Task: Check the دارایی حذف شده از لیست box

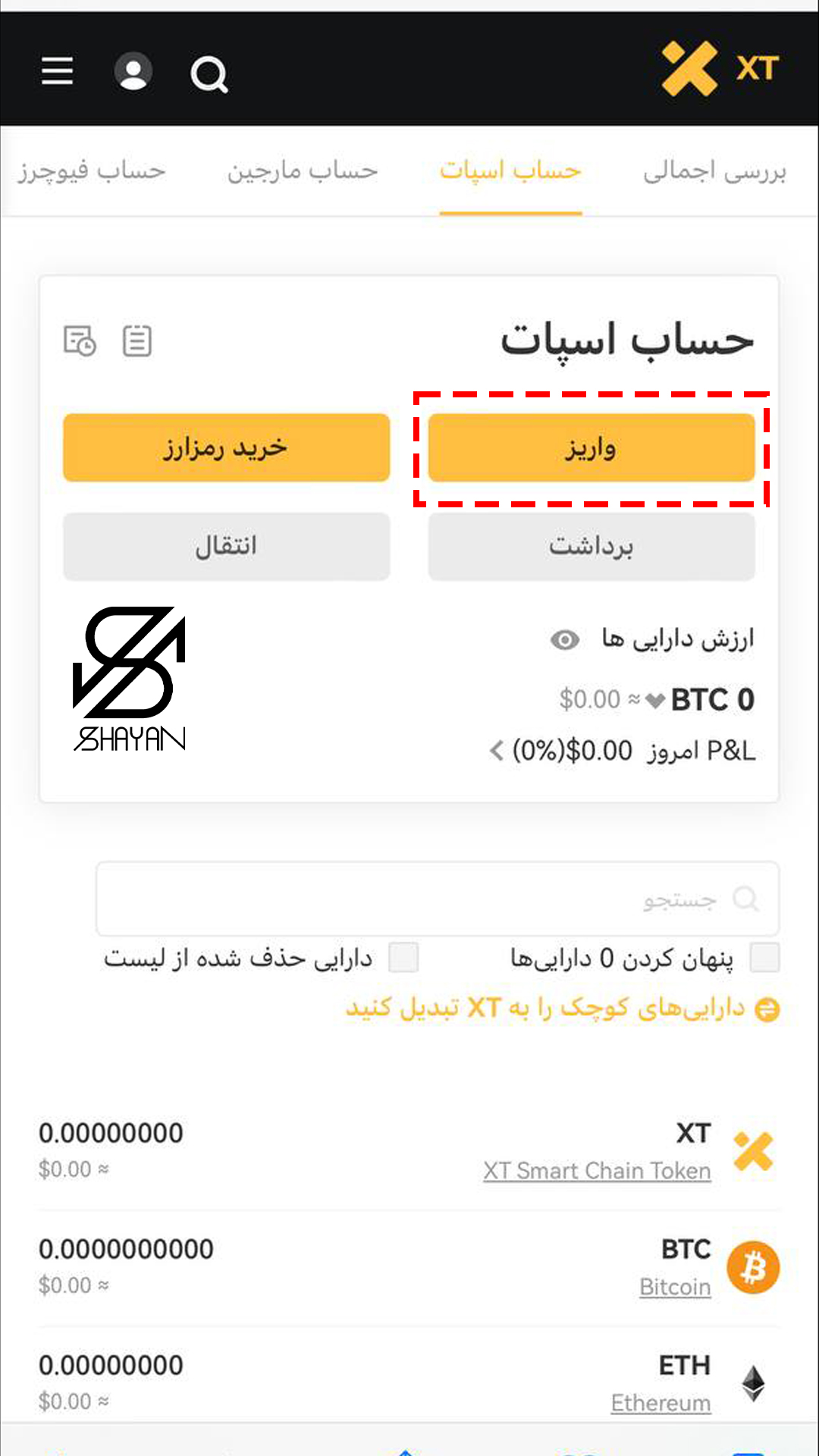Action: point(403,958)
